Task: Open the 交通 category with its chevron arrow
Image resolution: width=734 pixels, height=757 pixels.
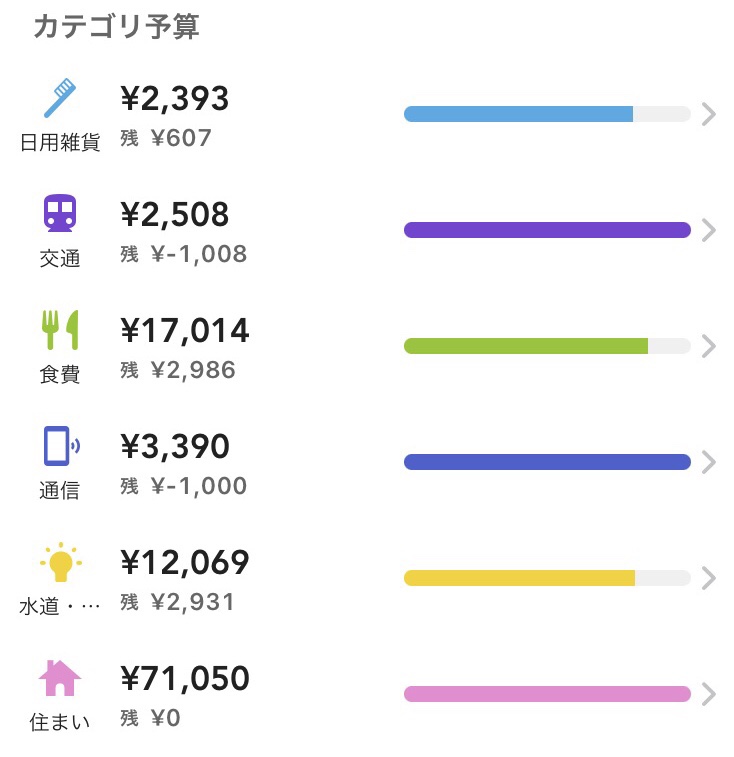Action: (x=709, y=230)
